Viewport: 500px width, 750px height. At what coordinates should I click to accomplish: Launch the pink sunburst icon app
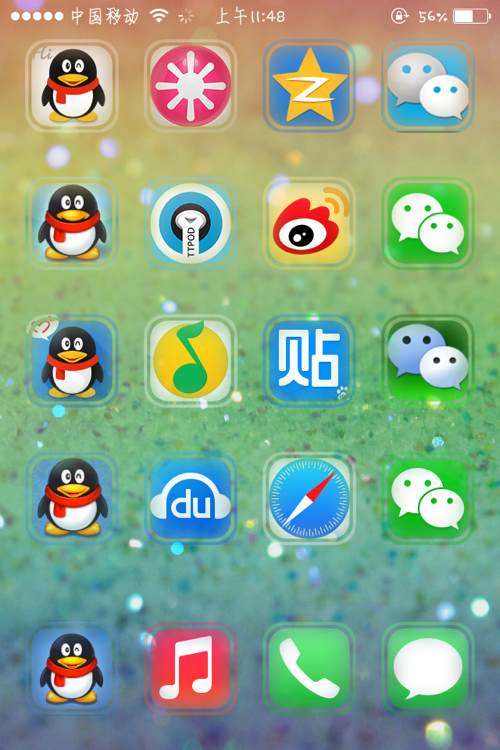pyautogui.click(x=190, y=86)
